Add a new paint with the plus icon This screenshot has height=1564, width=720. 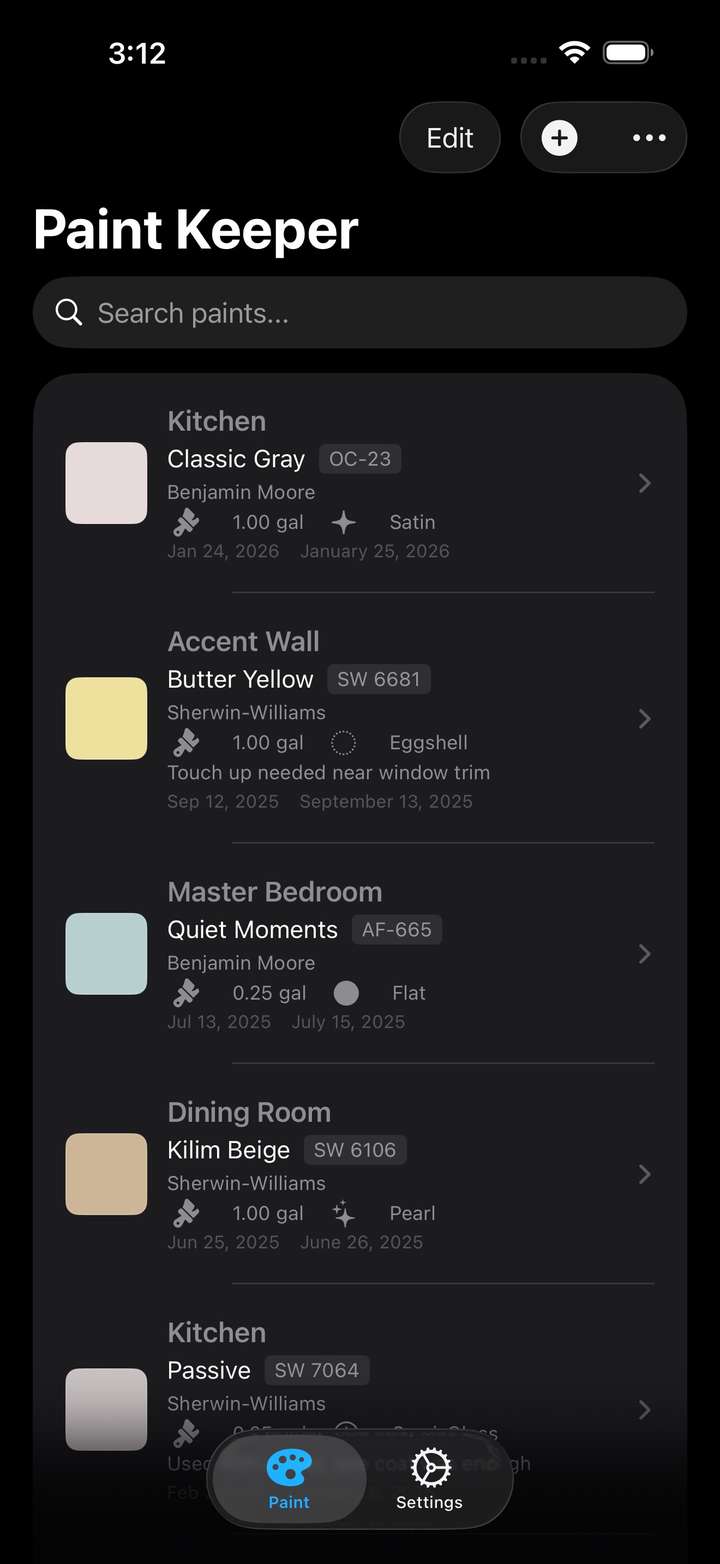click(x=560, y=138)
